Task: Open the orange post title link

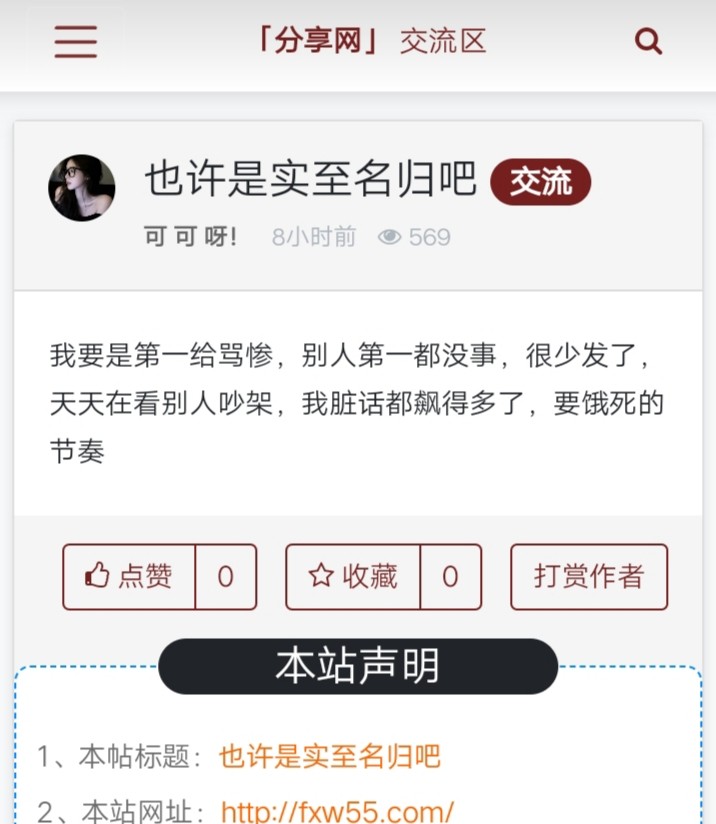Action: point(330,756)
